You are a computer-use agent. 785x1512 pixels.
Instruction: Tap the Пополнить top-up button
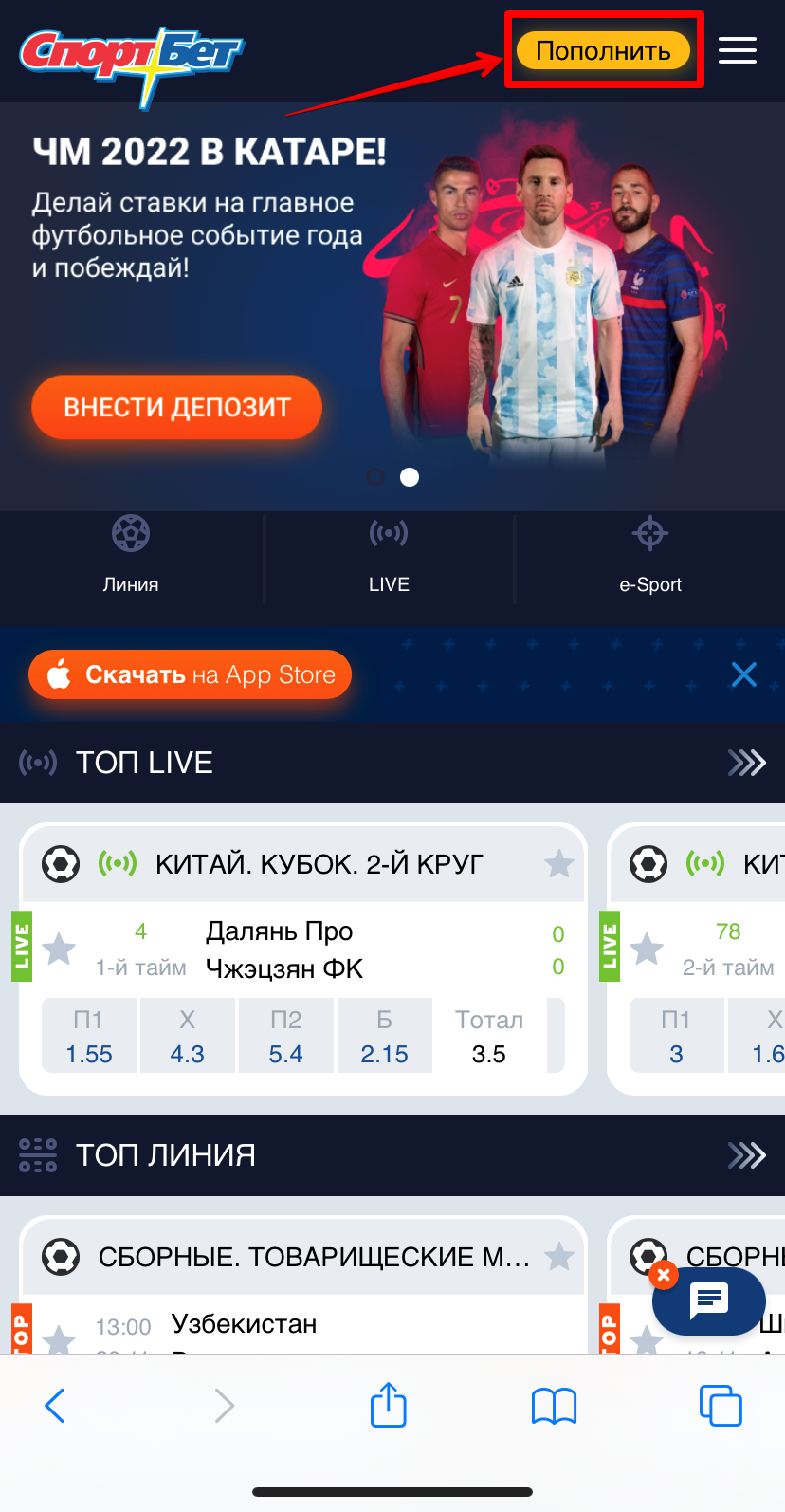point(603,50)
